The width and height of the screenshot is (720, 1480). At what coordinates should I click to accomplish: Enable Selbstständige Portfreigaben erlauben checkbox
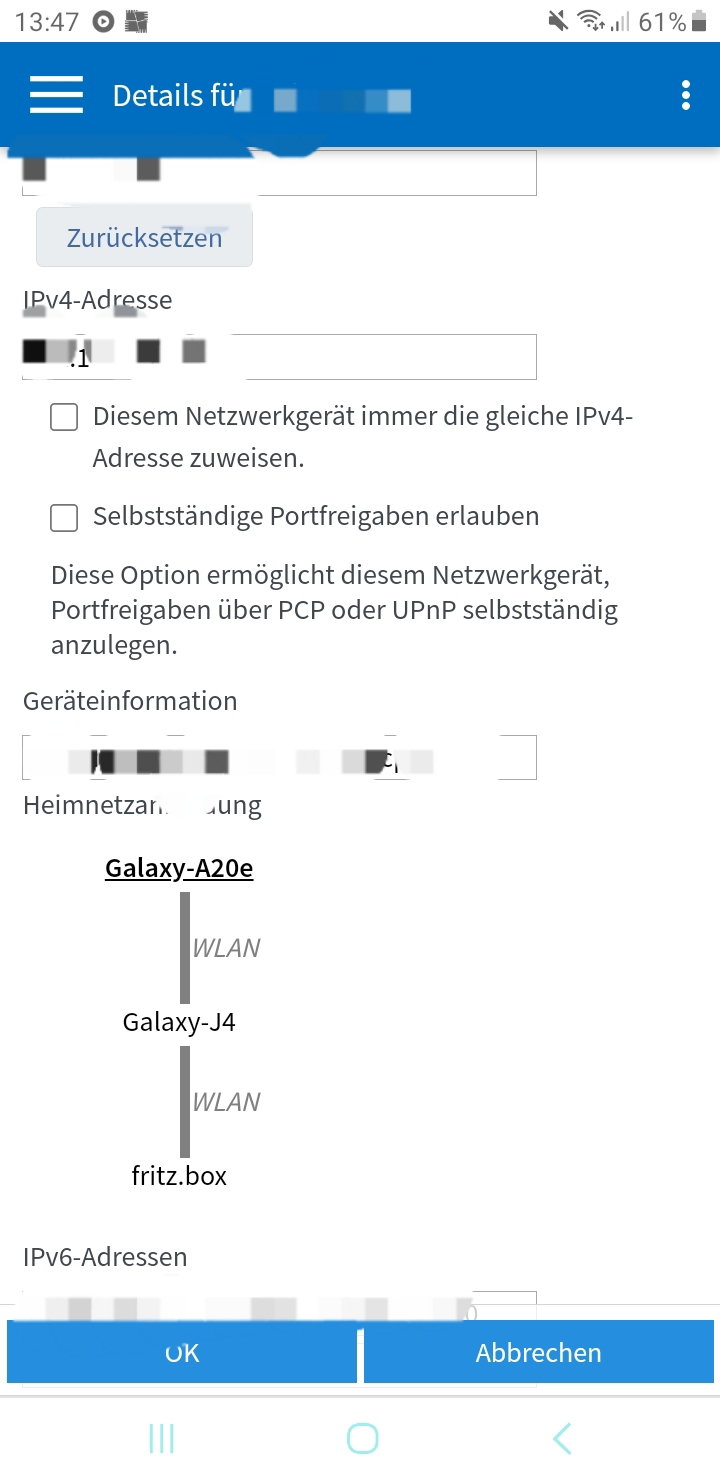64,517
